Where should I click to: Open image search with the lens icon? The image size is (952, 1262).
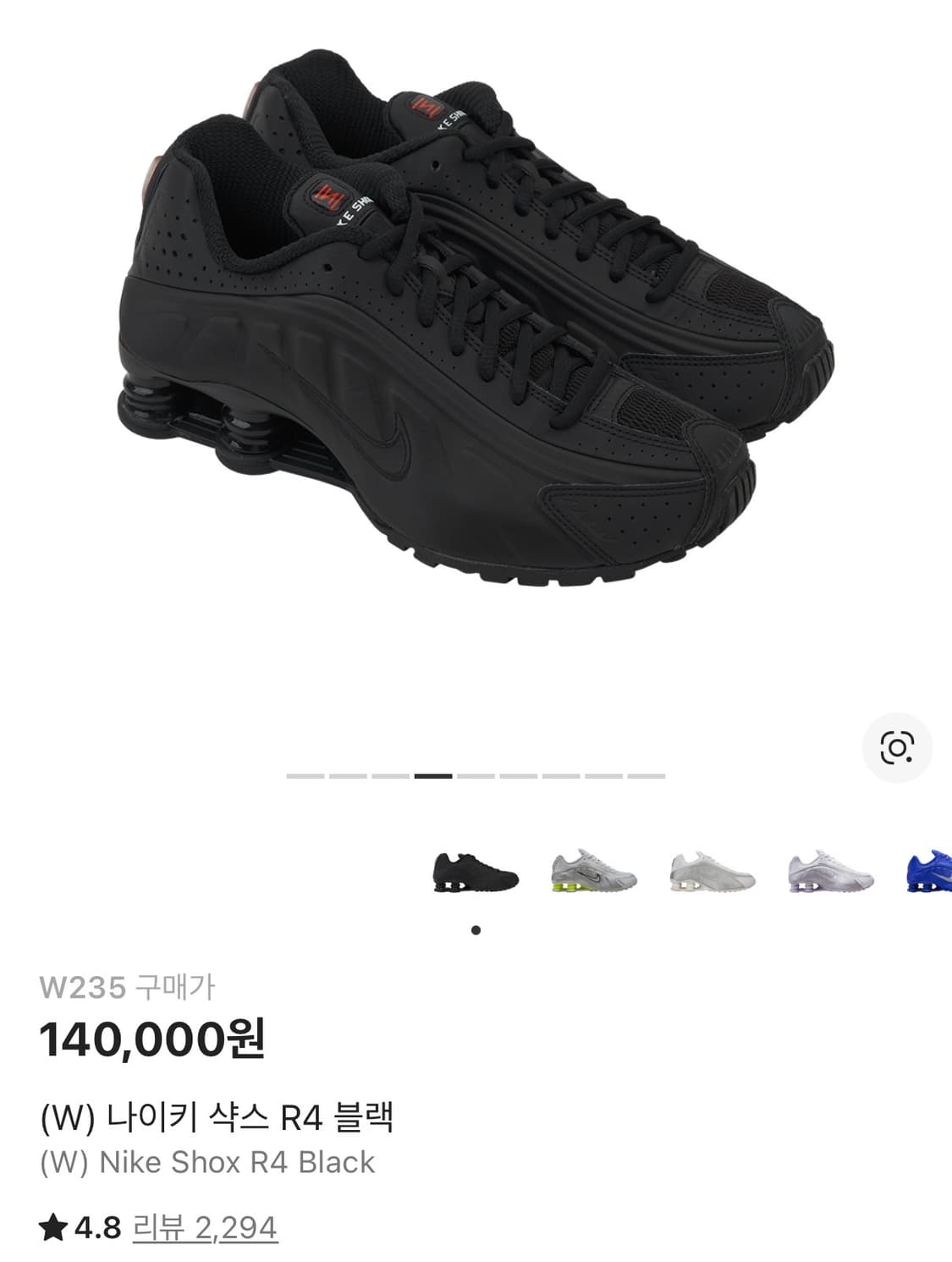click(x=900, y=748)
